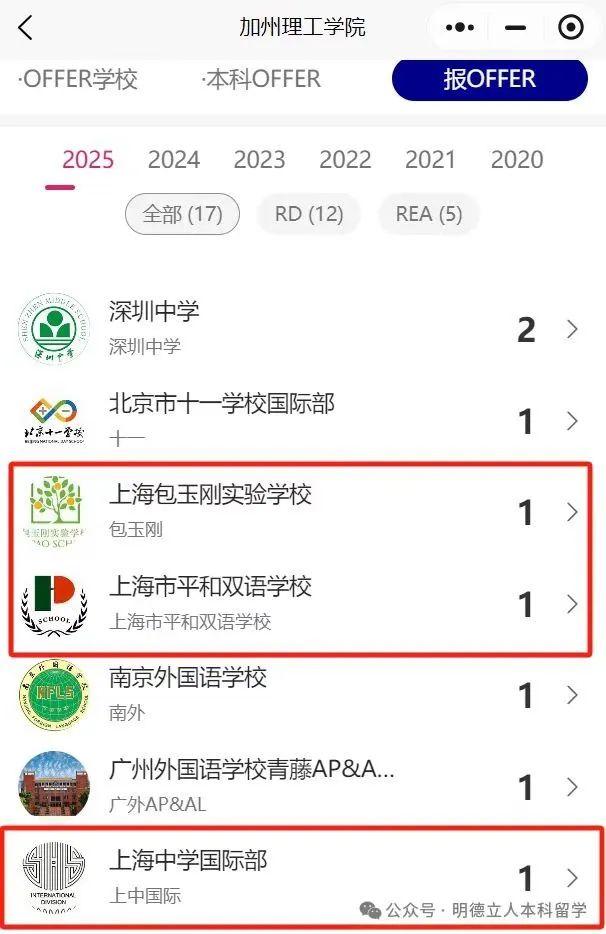Tap the 报OFFER button

click(x=489, y=79)
